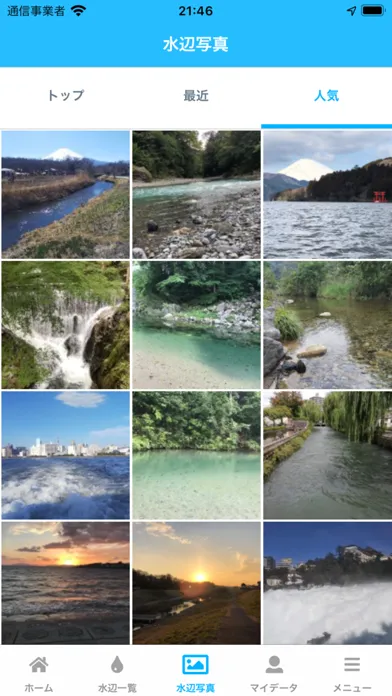Open the photo of Mt. Fuji beside a grassy stream

[65, 194]
